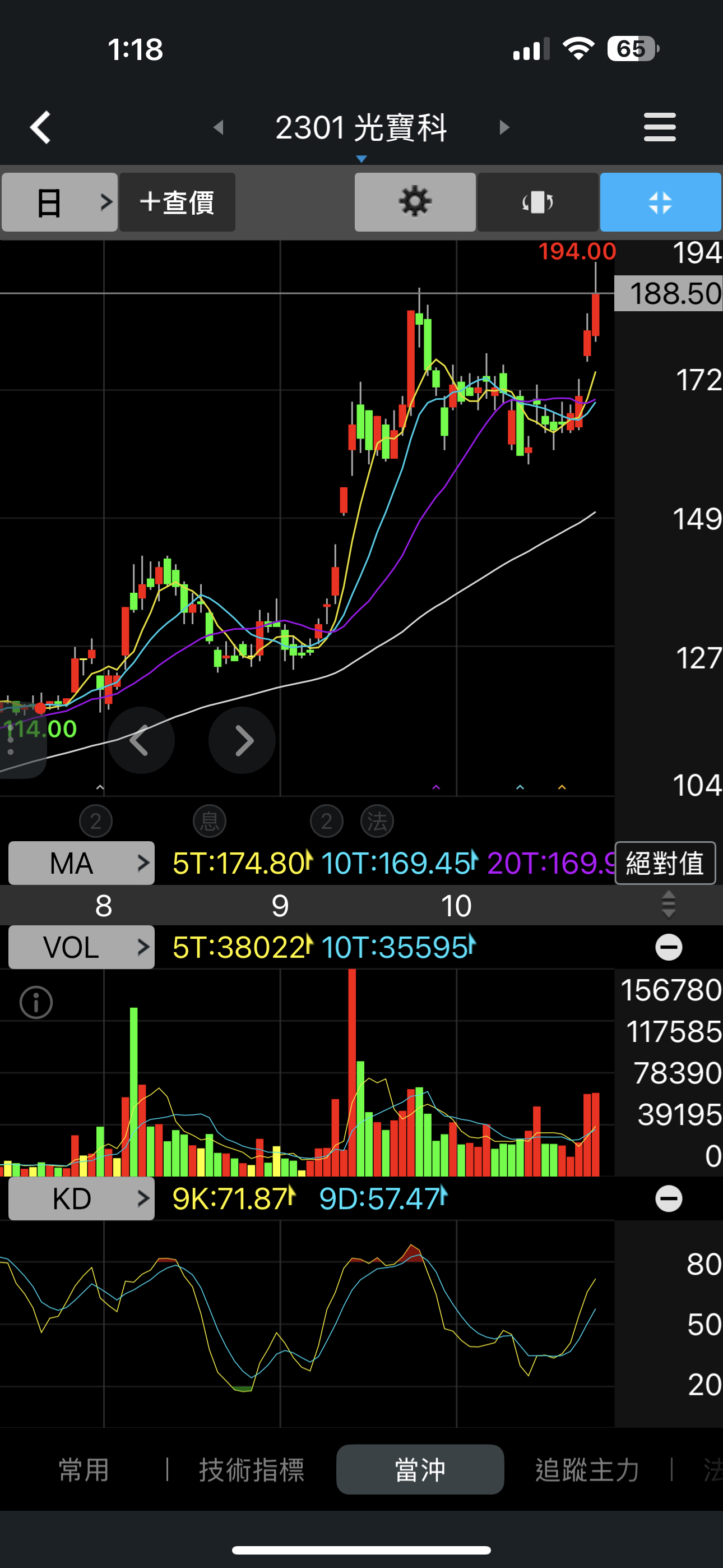Move chart forward with the right arrow
The height and width of the screenshot is (1568, 723).
click(242, 740)
